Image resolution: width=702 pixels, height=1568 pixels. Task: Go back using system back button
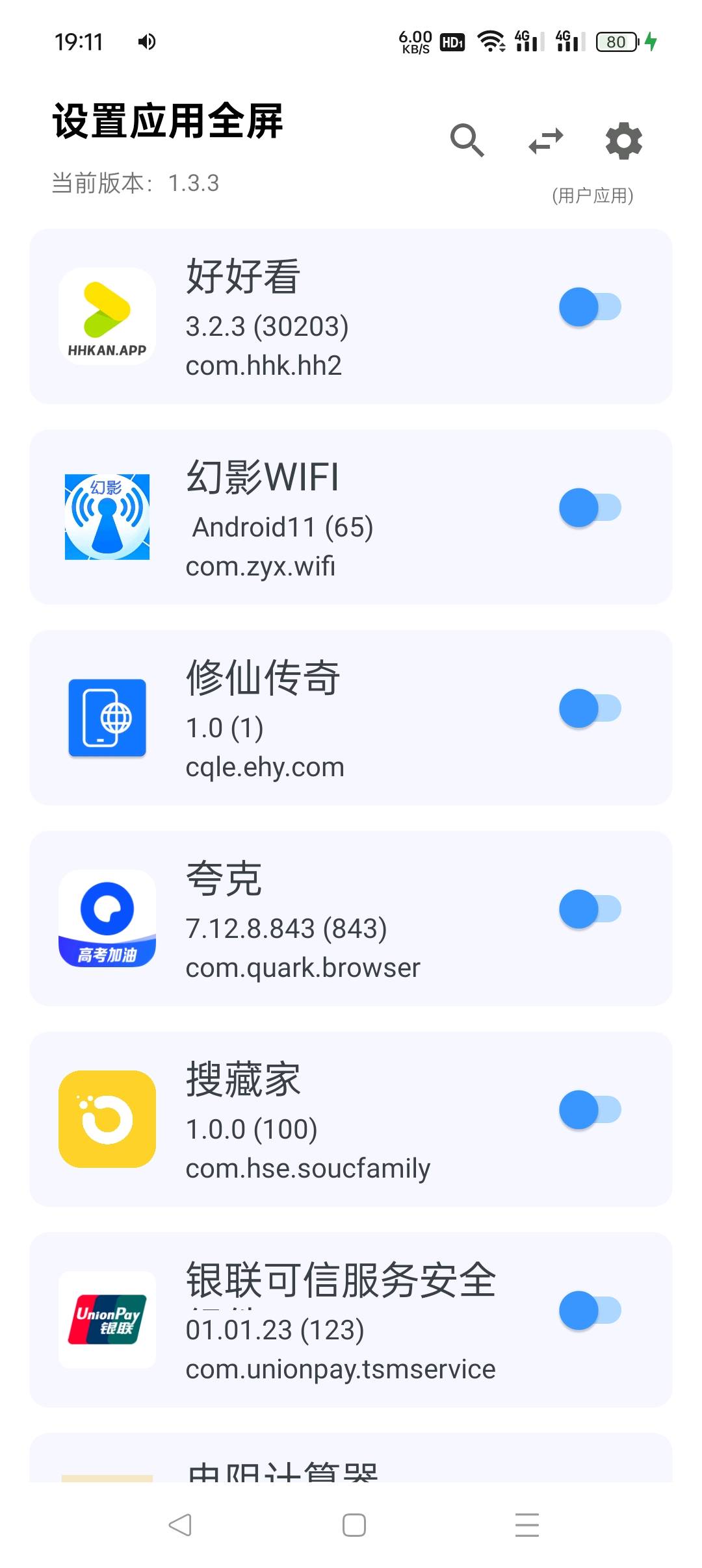pos(180,1524)
